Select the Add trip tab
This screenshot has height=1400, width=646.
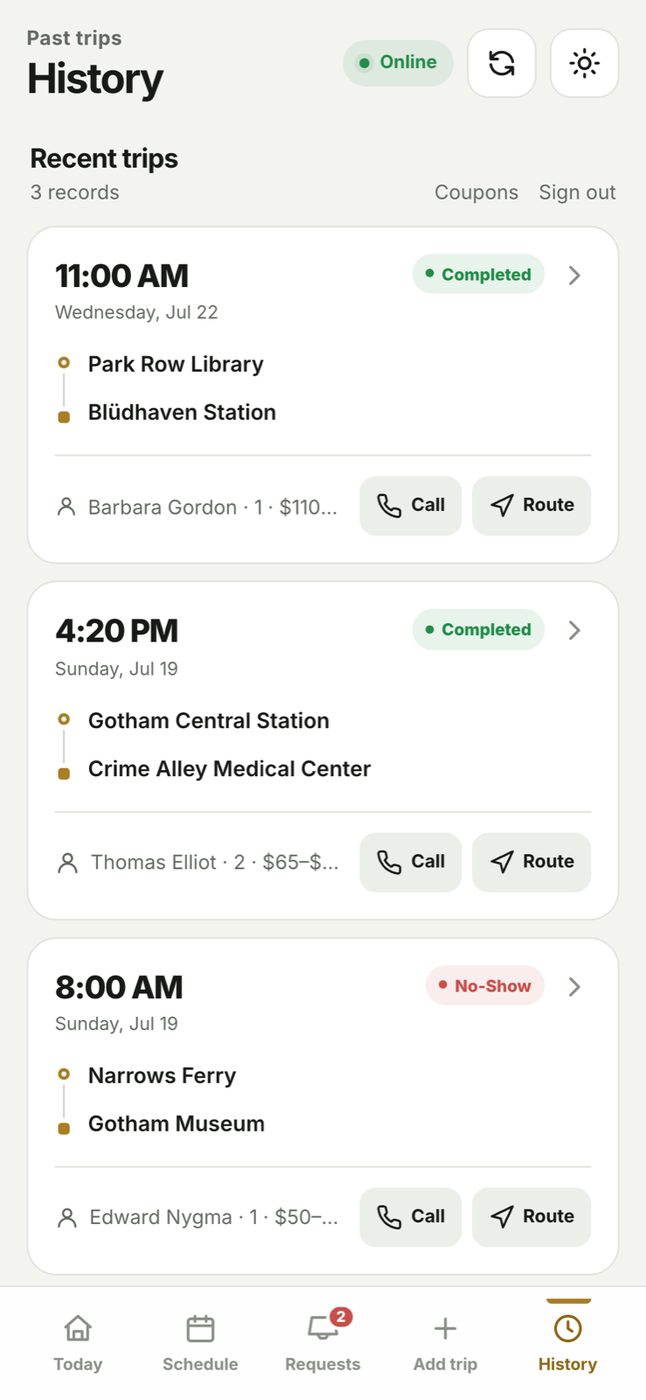point(445,1343)
